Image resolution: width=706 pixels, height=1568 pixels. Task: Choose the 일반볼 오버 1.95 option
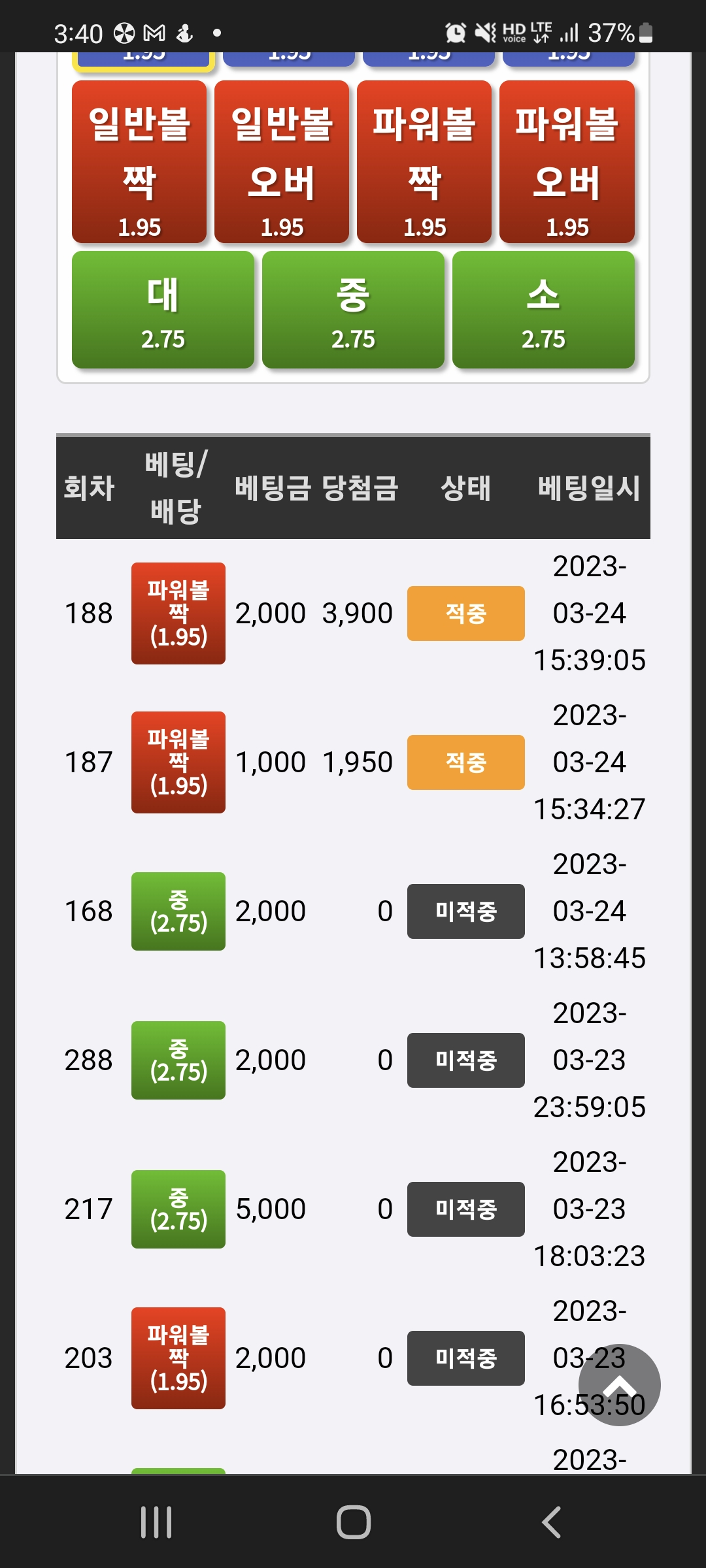(x=282, y=162)
